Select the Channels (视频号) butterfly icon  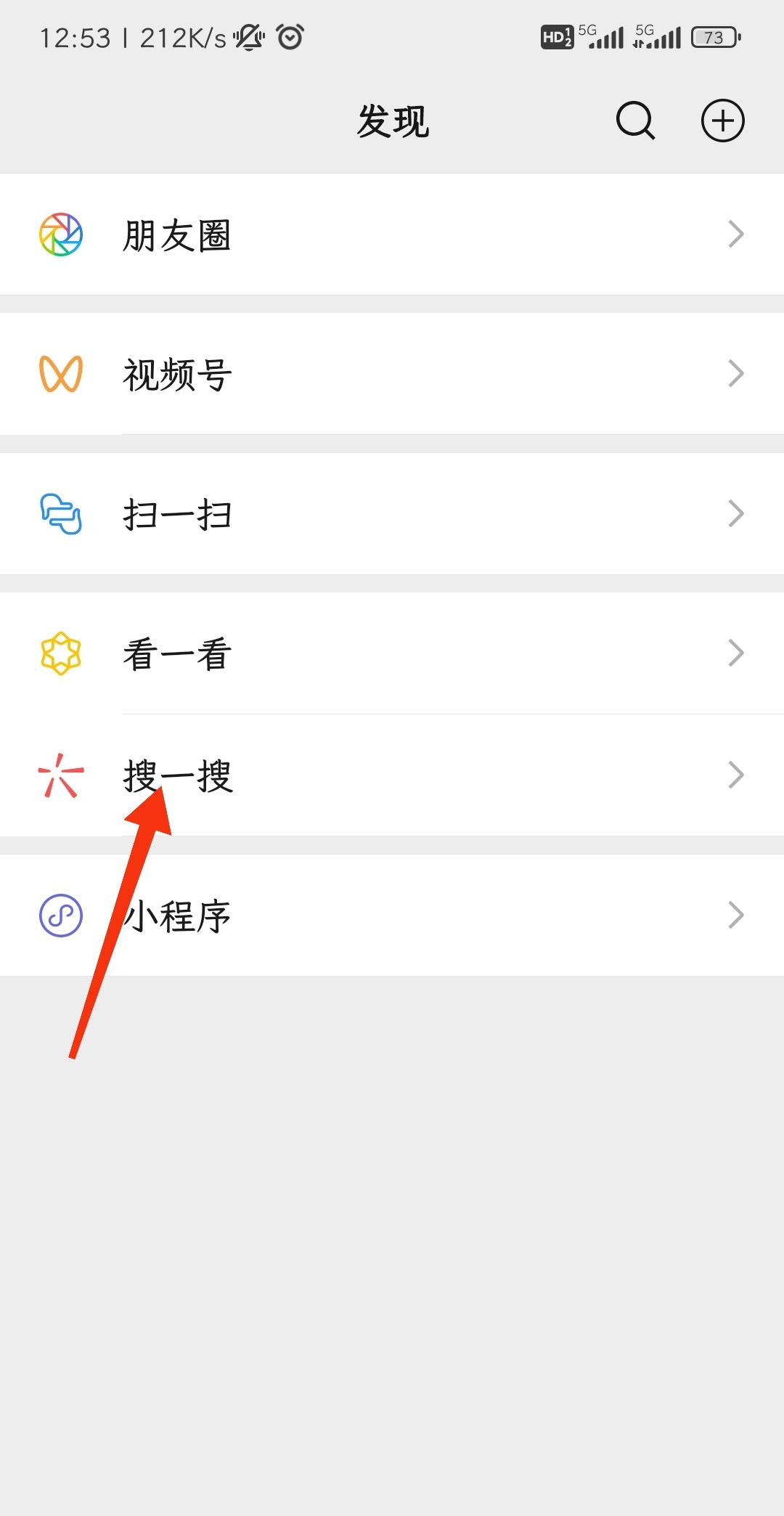pos(61,374)
